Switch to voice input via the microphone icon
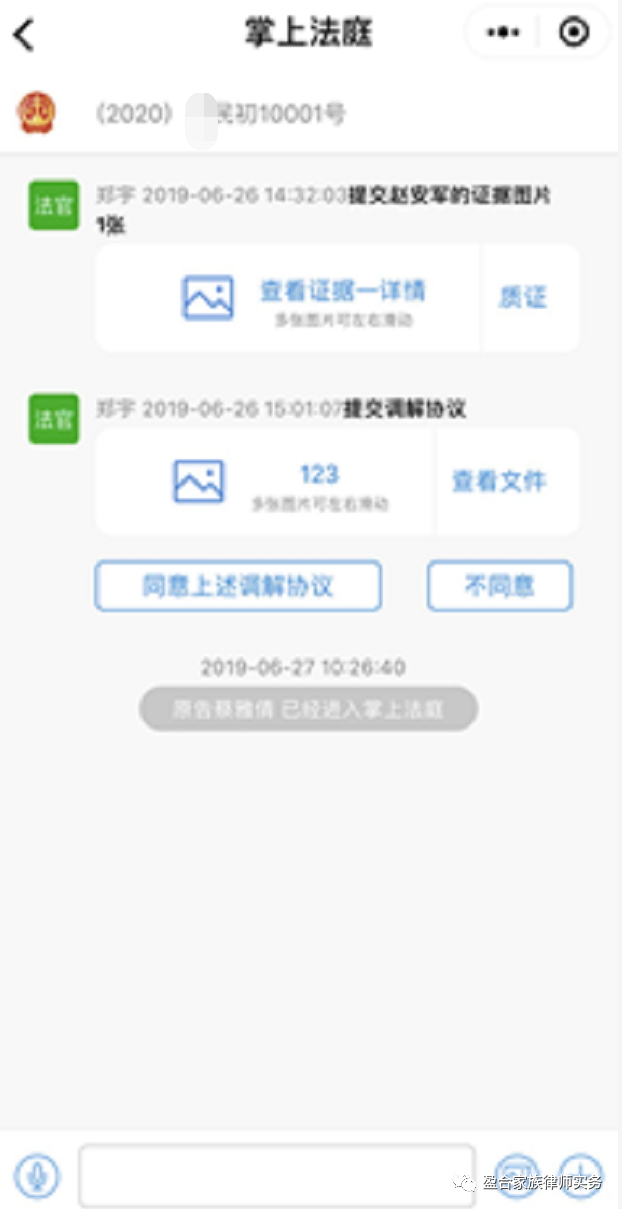 [37, 1174]
